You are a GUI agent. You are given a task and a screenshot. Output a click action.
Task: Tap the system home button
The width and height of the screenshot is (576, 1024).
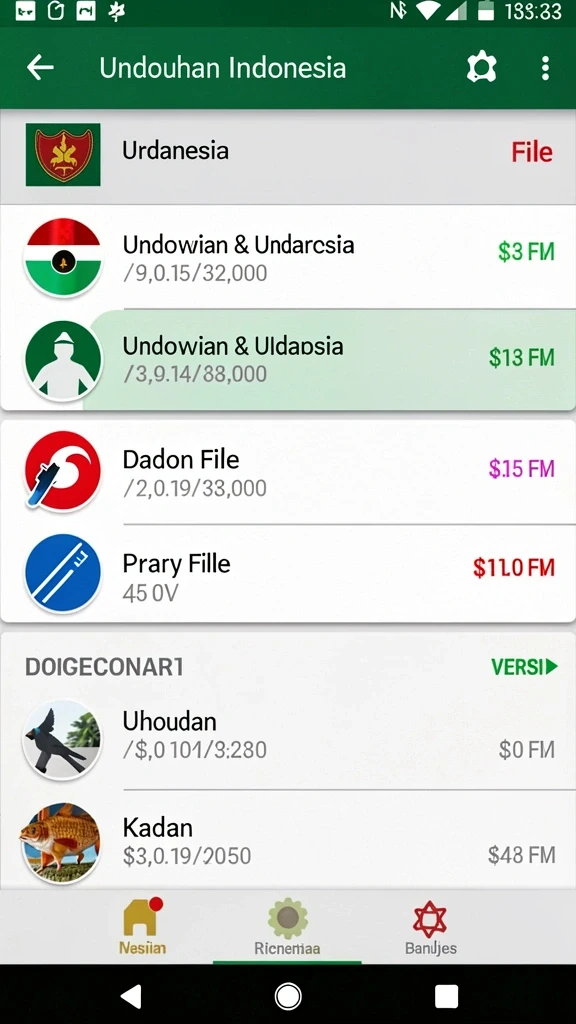click(288, 997)
